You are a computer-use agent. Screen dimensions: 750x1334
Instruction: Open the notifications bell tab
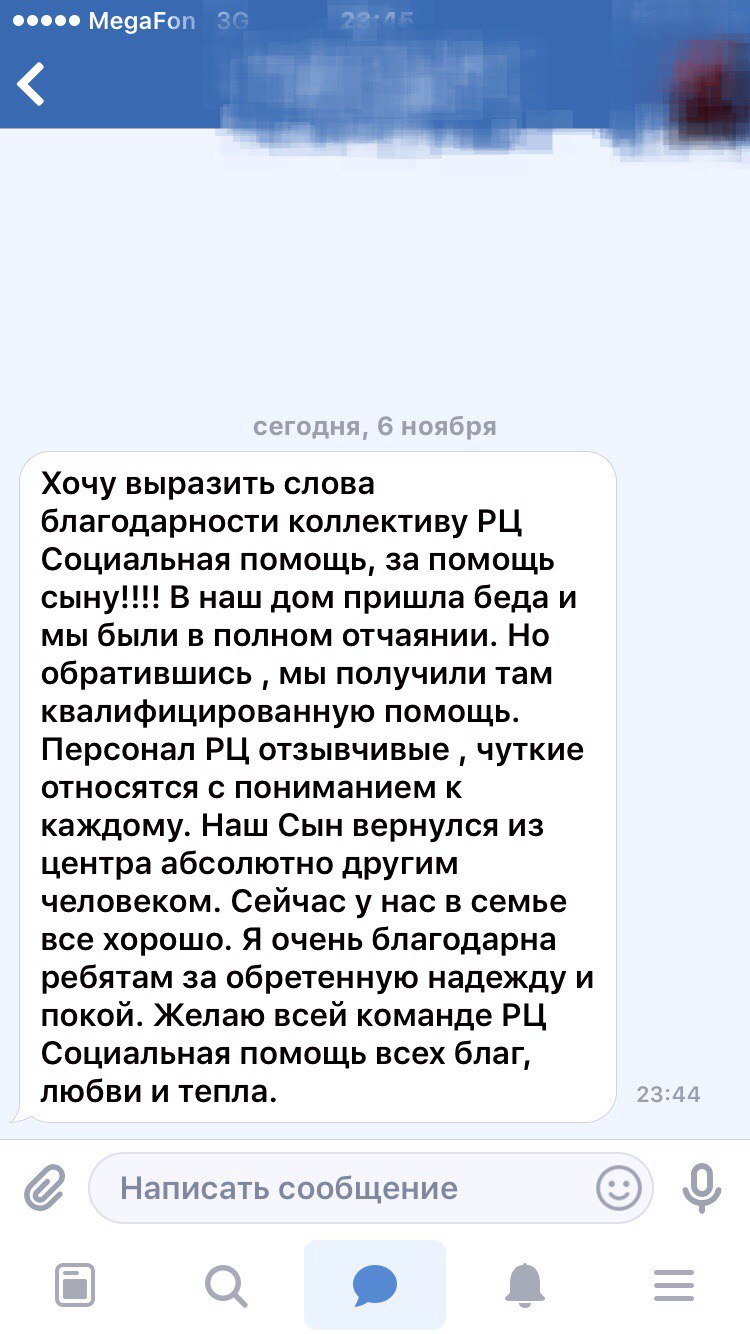525,1284
